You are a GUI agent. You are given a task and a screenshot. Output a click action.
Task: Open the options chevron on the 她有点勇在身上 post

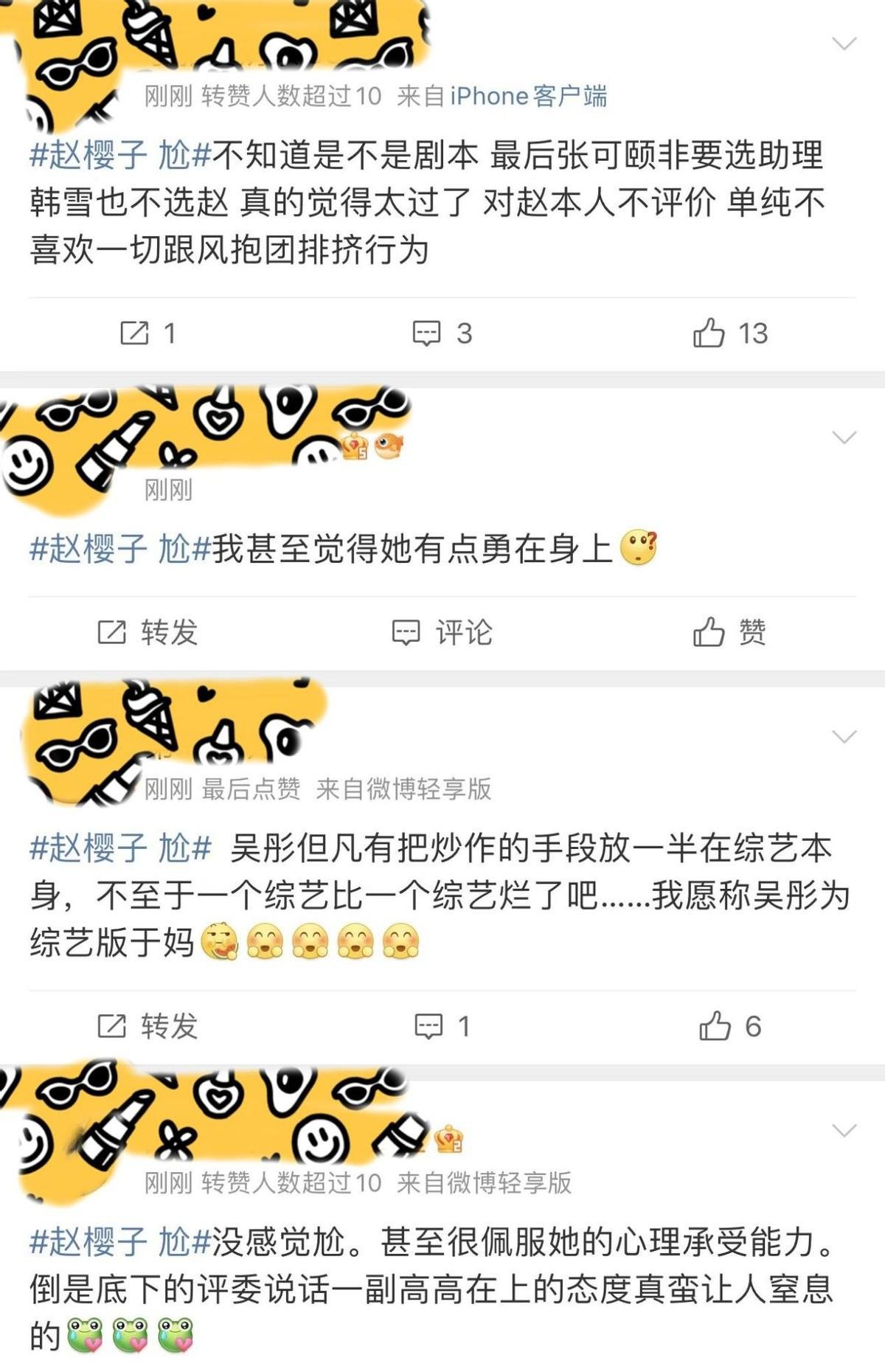coord(844,437)
